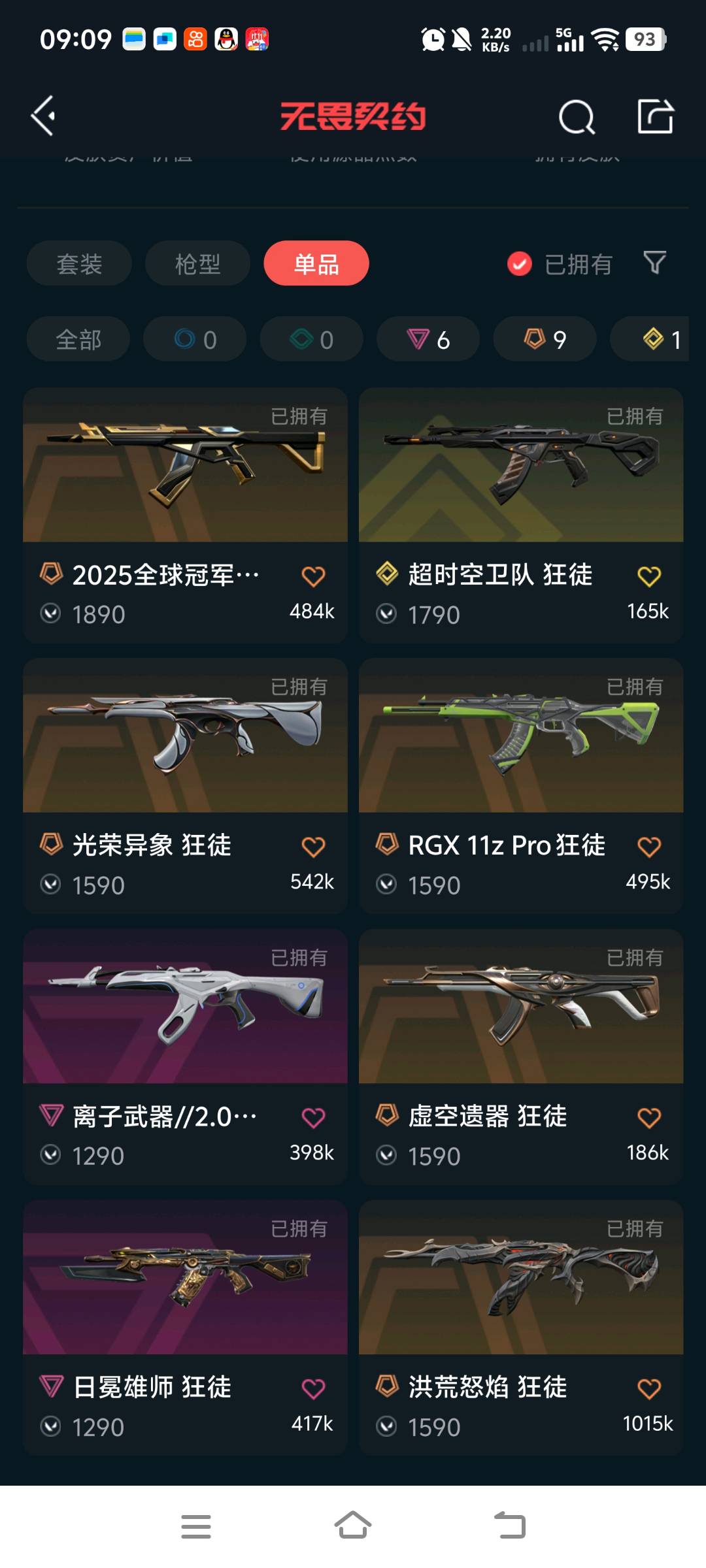Open the RGX 11z Pro 狂徒 card

521,736
